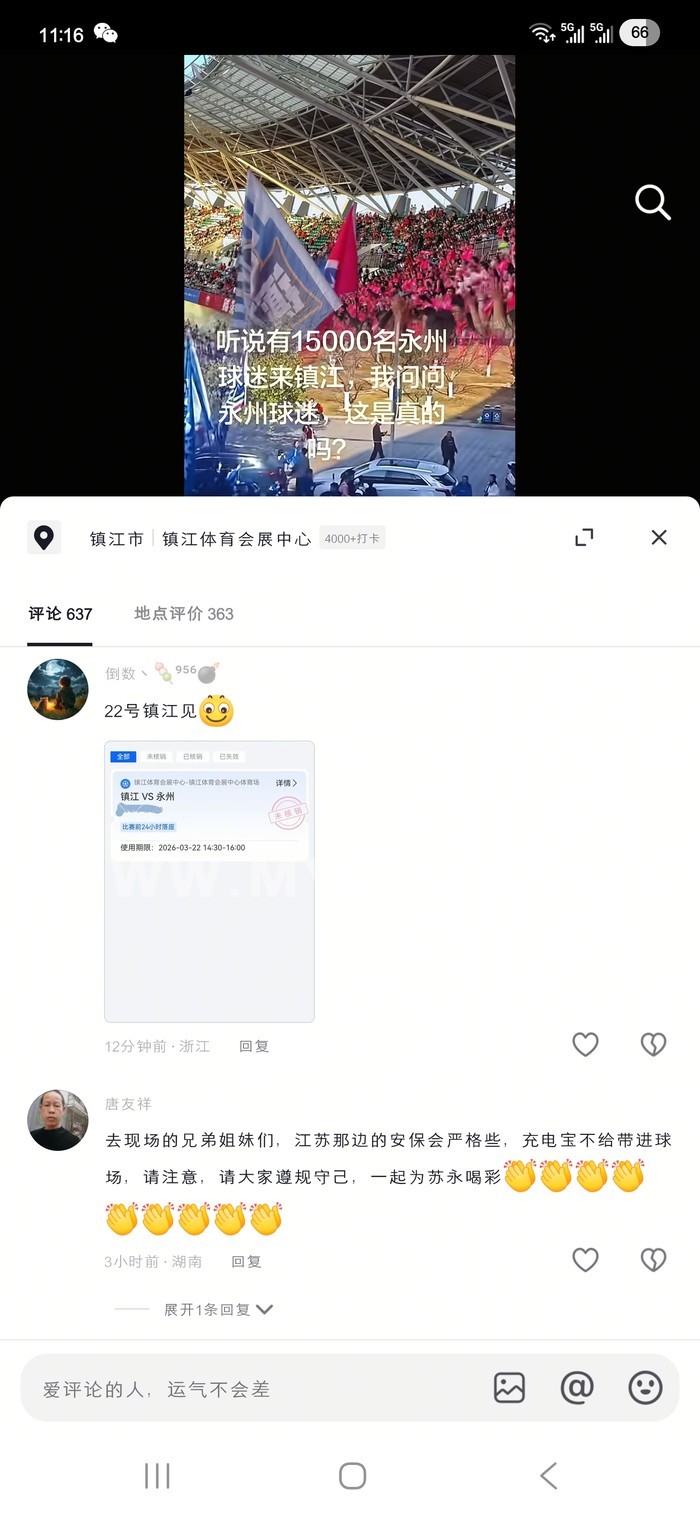The height and width of the screenshot is (1517, 700).
Task: Mention someone with the @ icon
Action: (x=577, y=1387)
